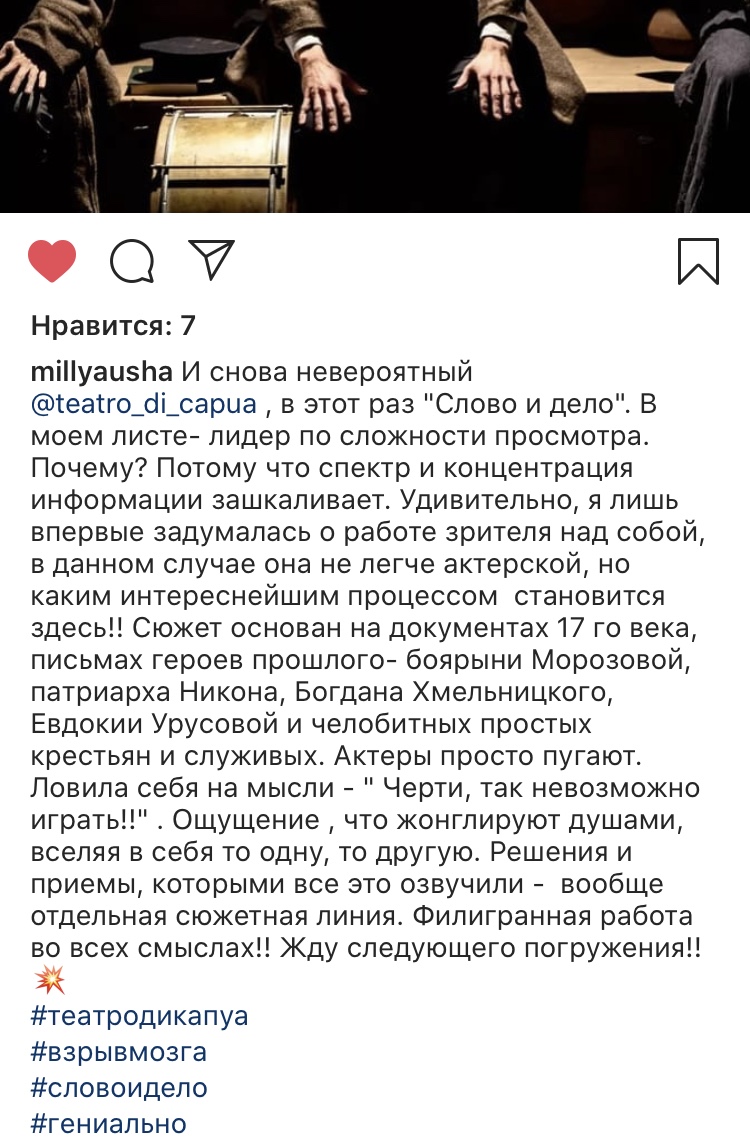Open hashtag #театродикапуа
This screenshot has height=1147, width=750.
tap(139, 1017)
